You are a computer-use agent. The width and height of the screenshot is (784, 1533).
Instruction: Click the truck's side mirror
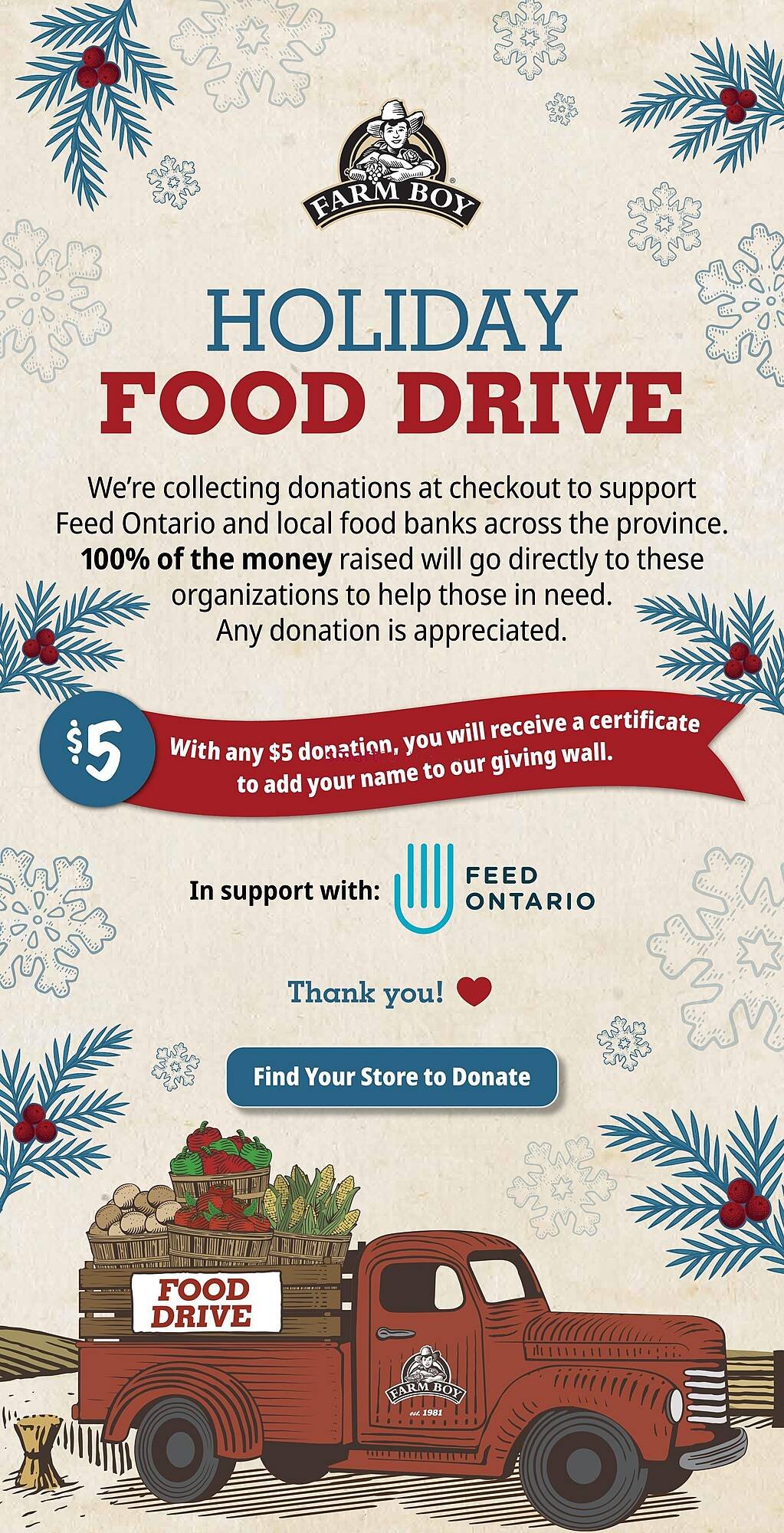[x=396, y=1332]
